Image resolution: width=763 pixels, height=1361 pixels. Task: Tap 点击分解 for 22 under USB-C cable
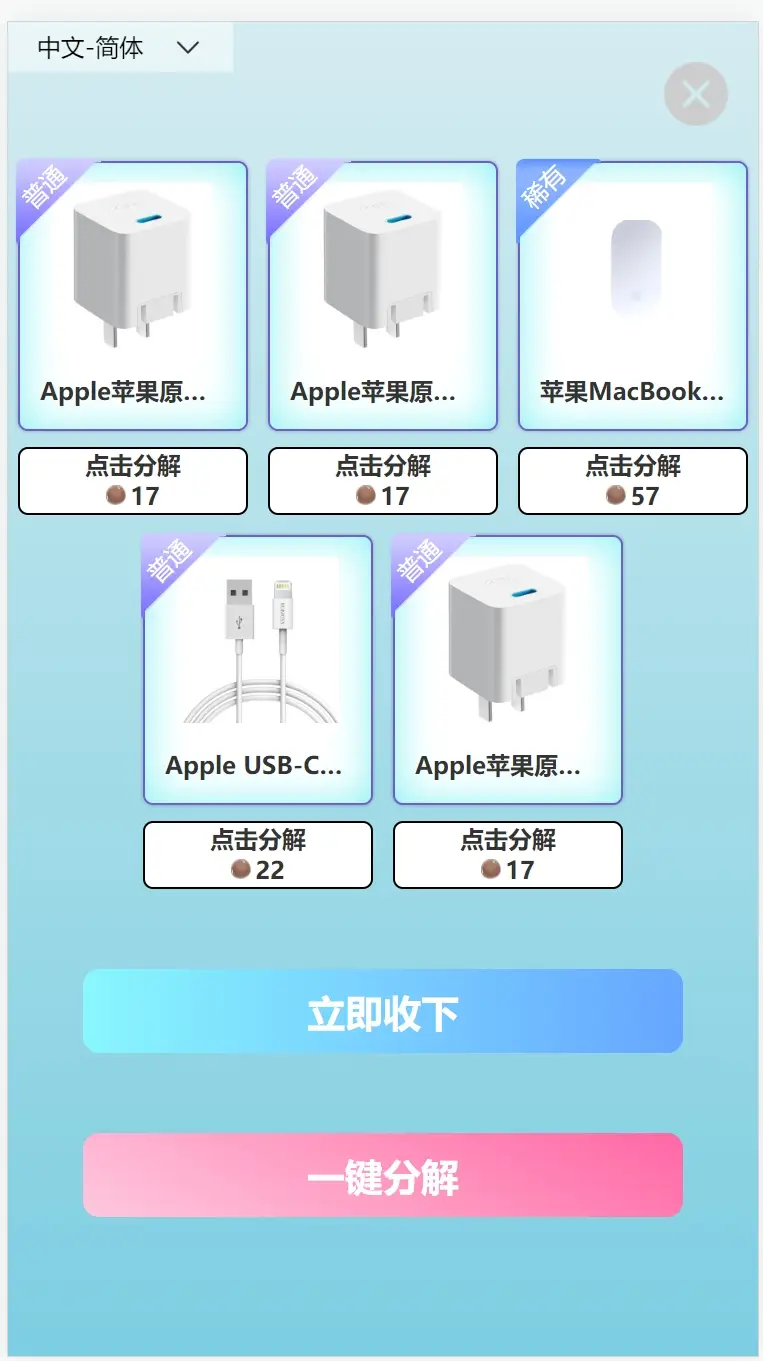[258, 855]
